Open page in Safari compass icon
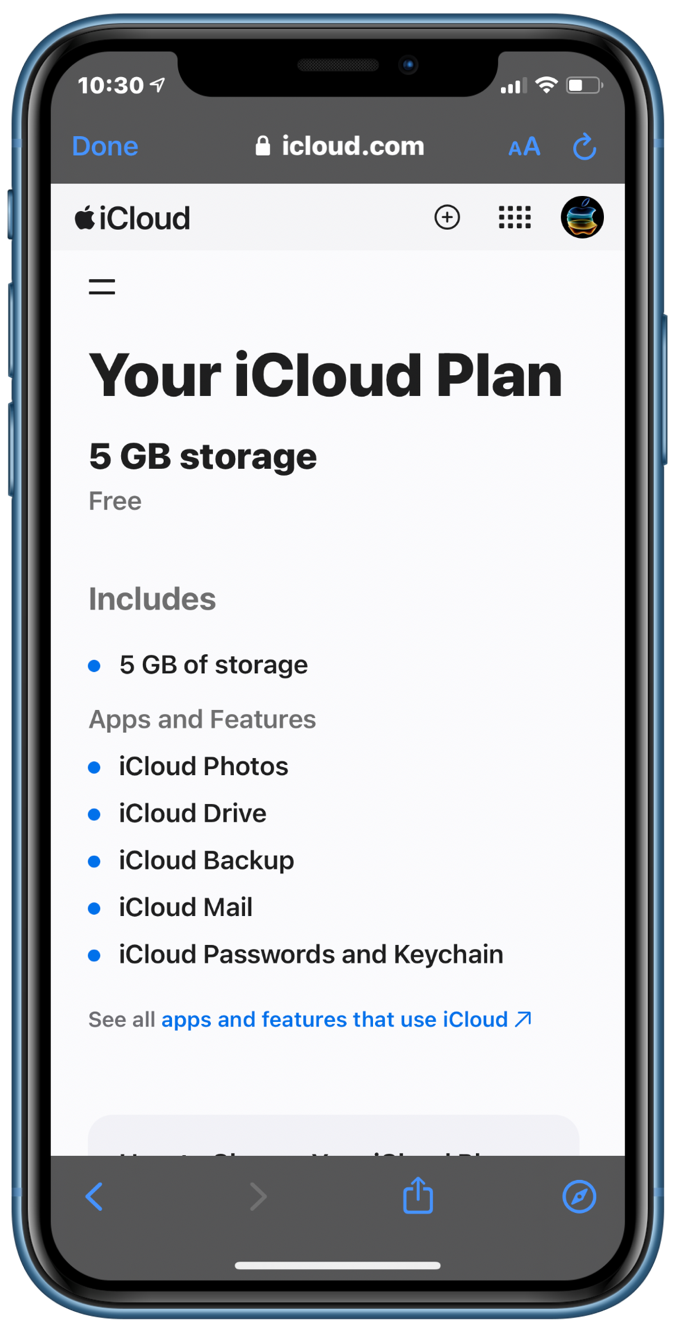The height and width of the screenshot is (1336, 675). pyautogui.click(x=579, y=1196)
